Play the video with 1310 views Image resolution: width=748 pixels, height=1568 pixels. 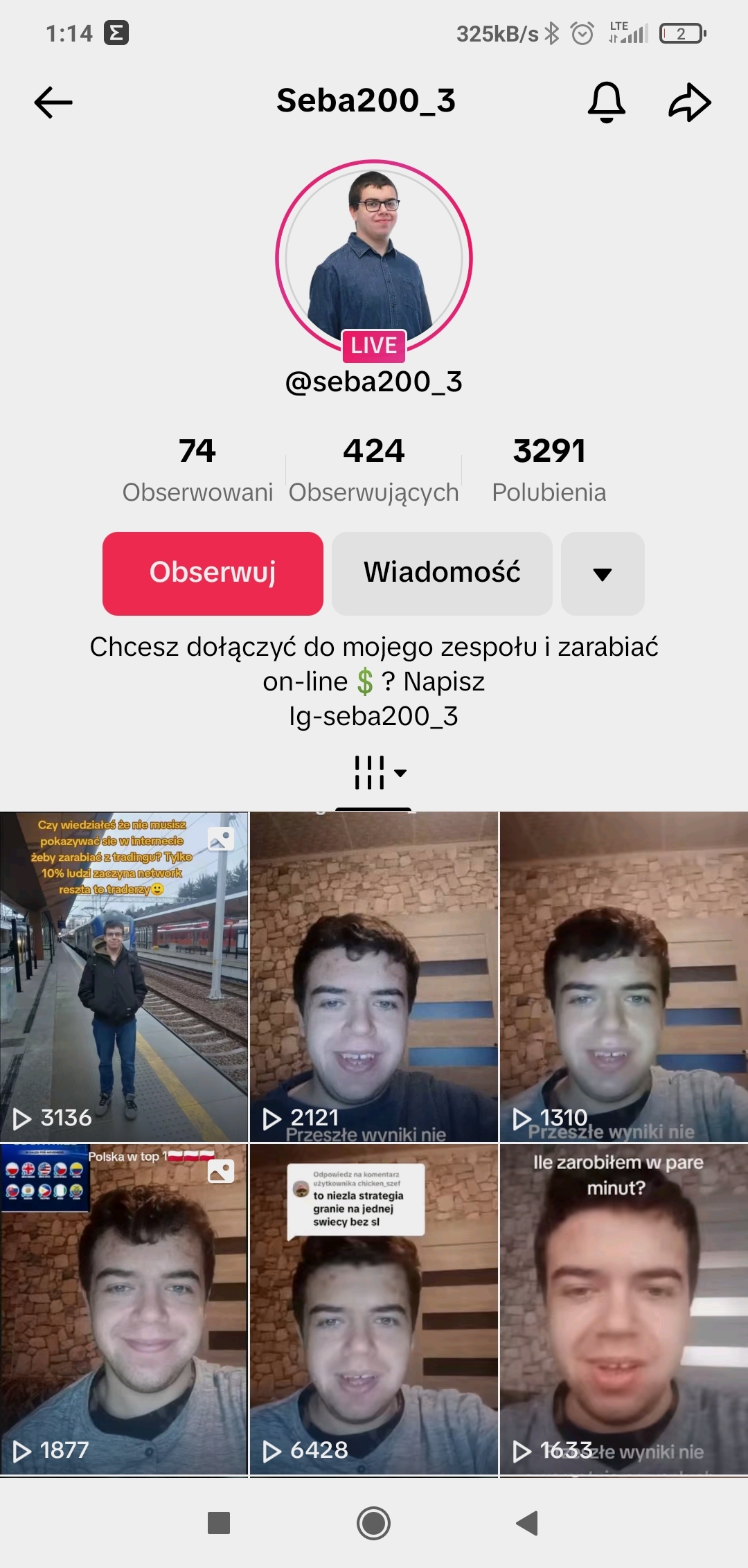click(623, 977)
